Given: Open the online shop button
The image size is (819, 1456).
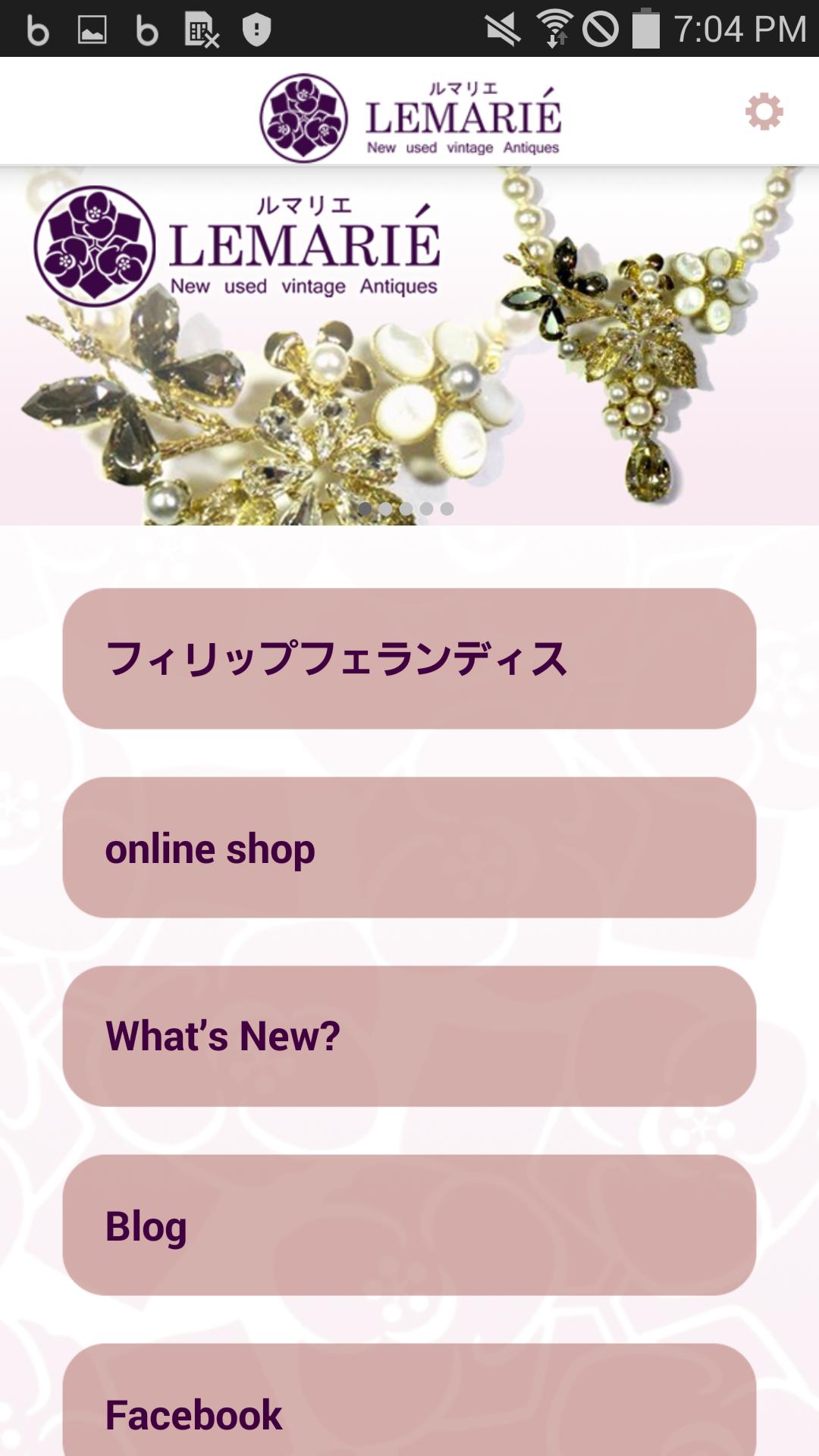Looking at the screenshot, I should (409, 847).
